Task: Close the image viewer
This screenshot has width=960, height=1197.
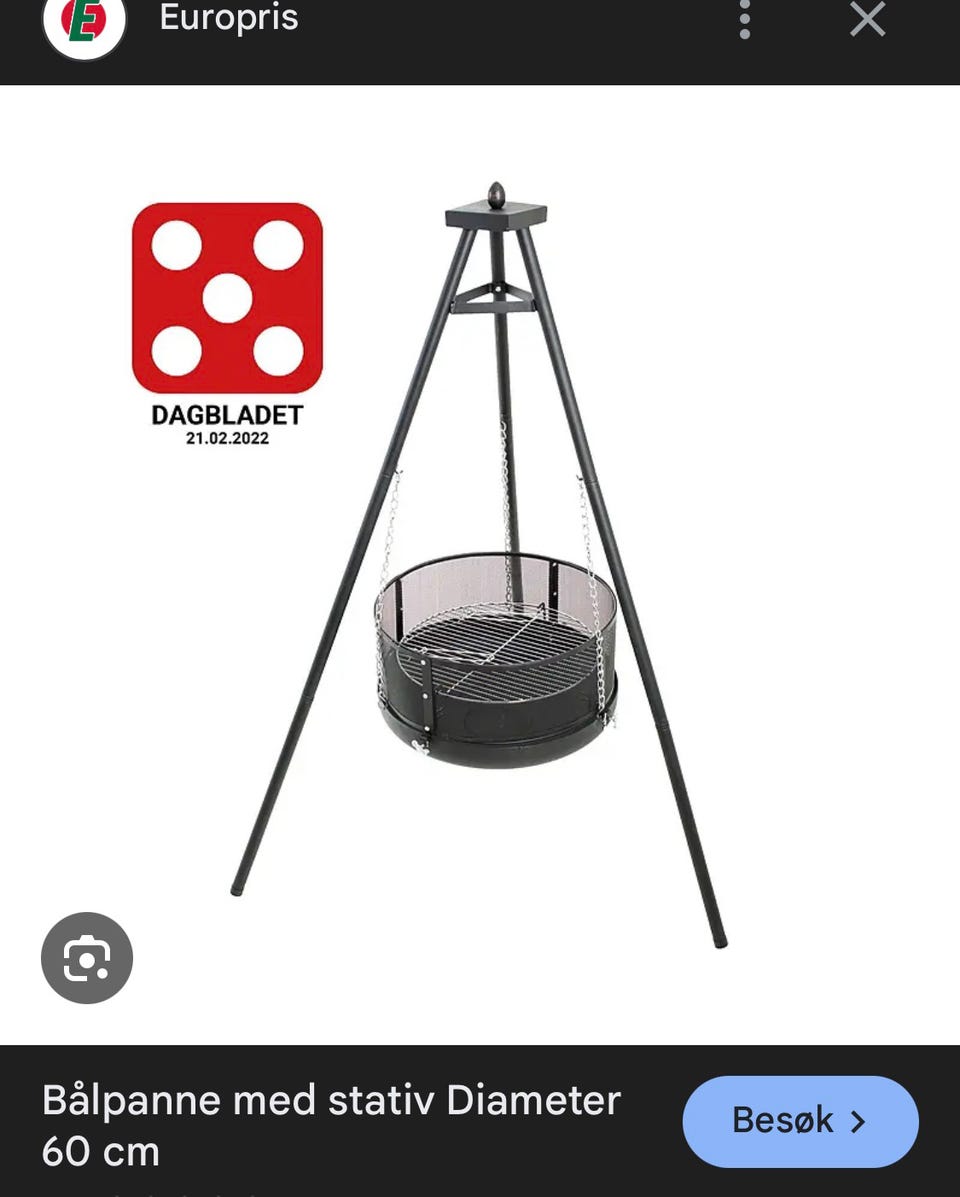Action: [867, 20]
